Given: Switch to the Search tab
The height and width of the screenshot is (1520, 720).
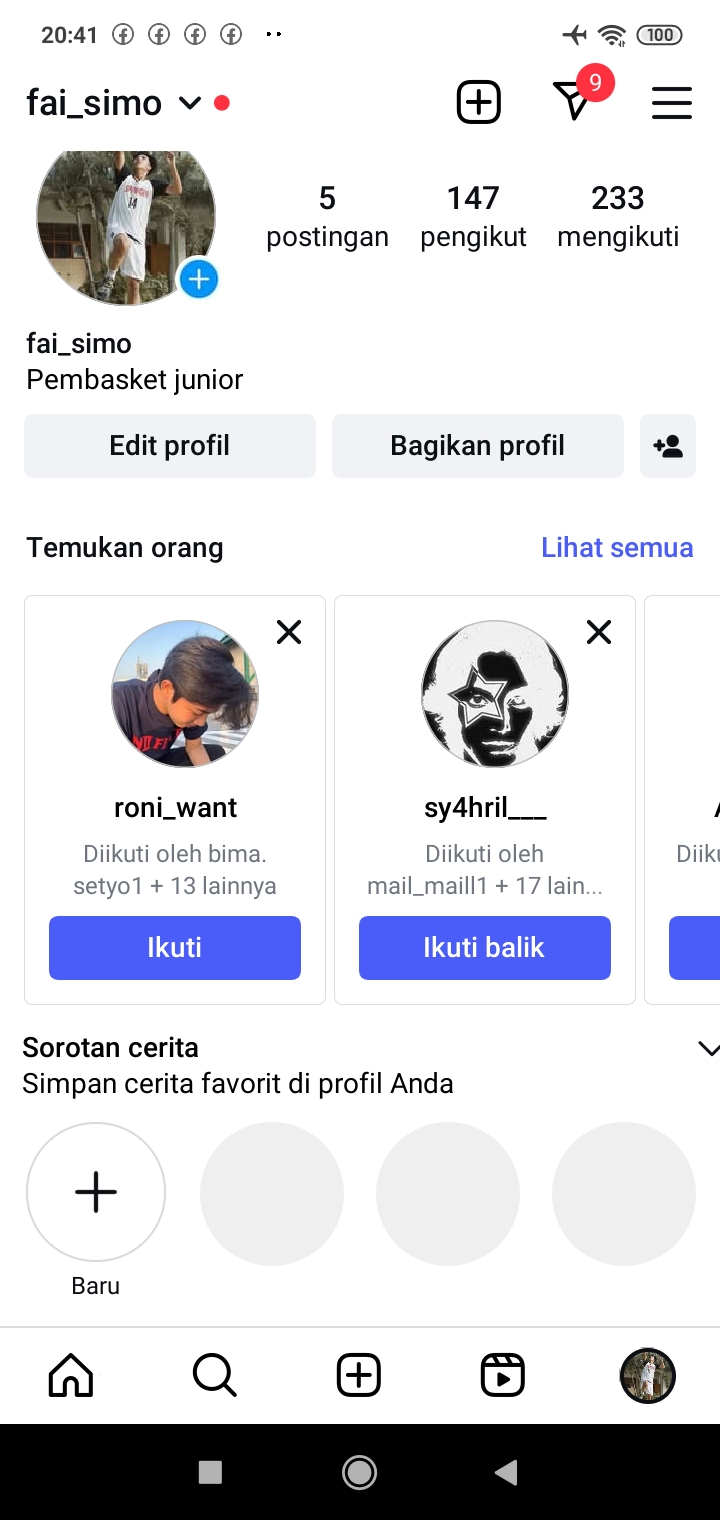Looking at the screenshot, I should pyautogui.click(x=215, y=1376).
